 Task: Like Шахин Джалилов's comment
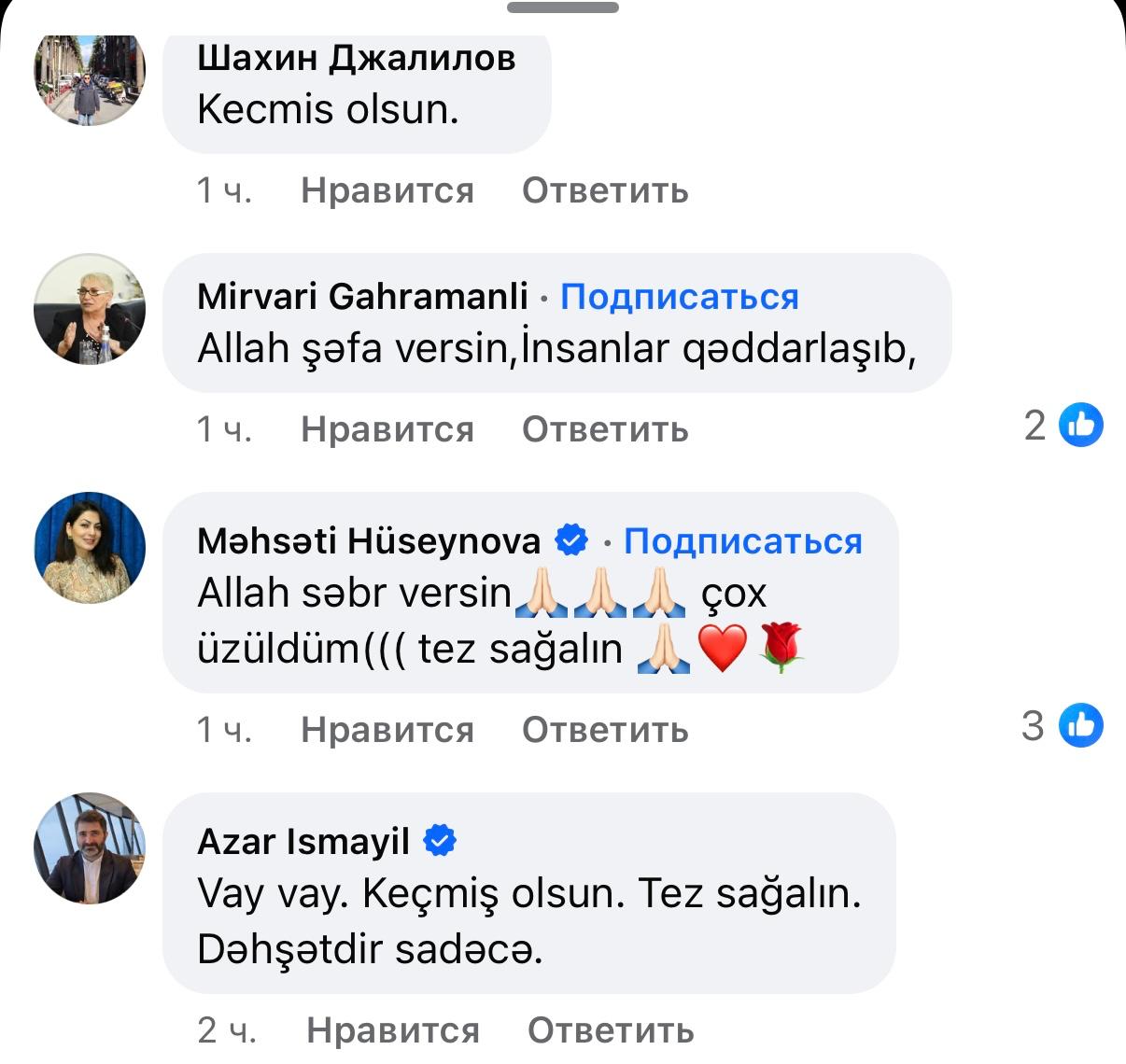[387, 190]
